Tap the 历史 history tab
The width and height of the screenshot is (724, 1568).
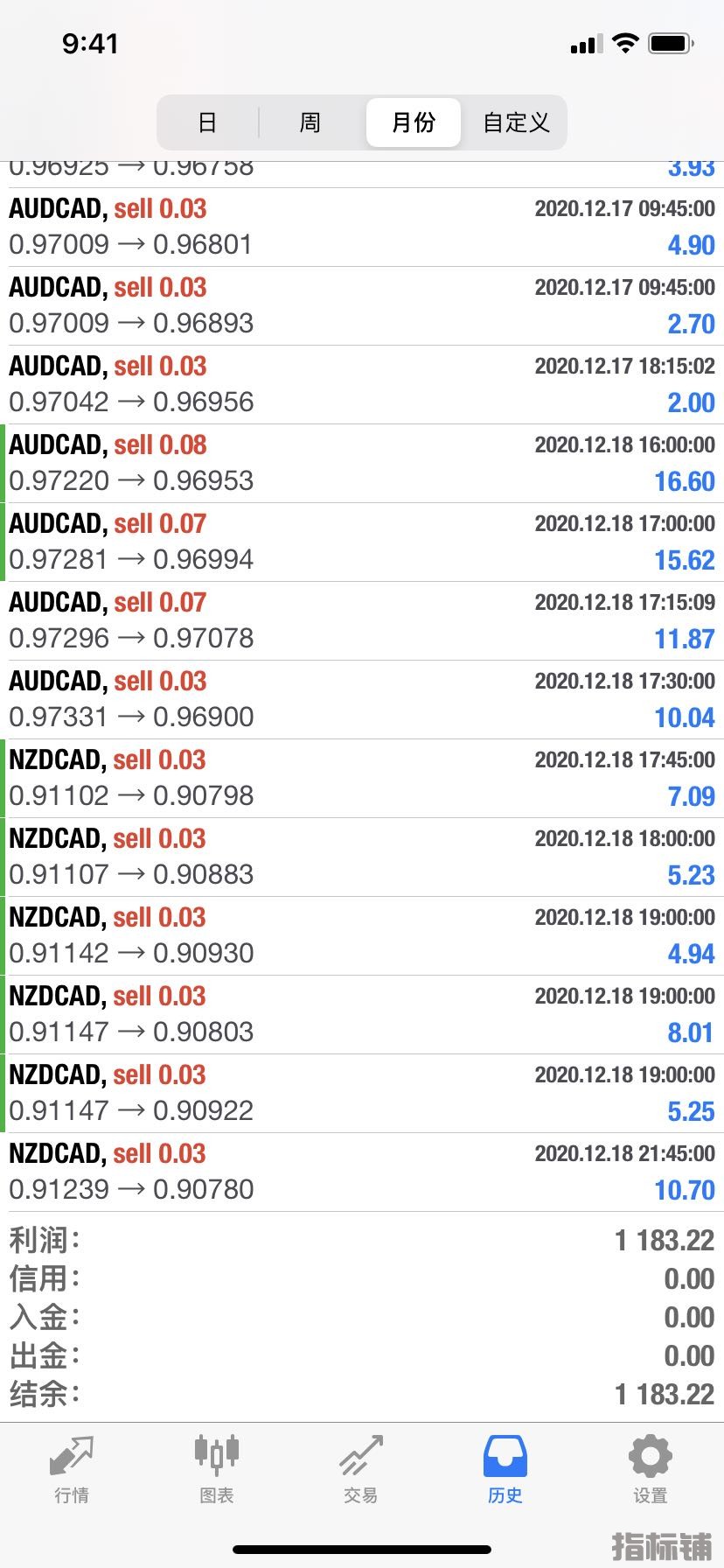(x=505, y=1470)
